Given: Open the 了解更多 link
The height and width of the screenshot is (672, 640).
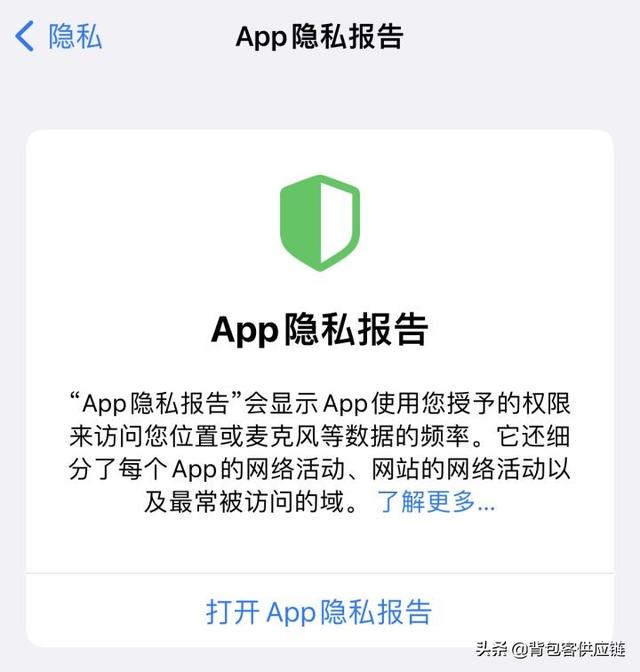Looking at the screenshot, I should (x=435, y=503).
